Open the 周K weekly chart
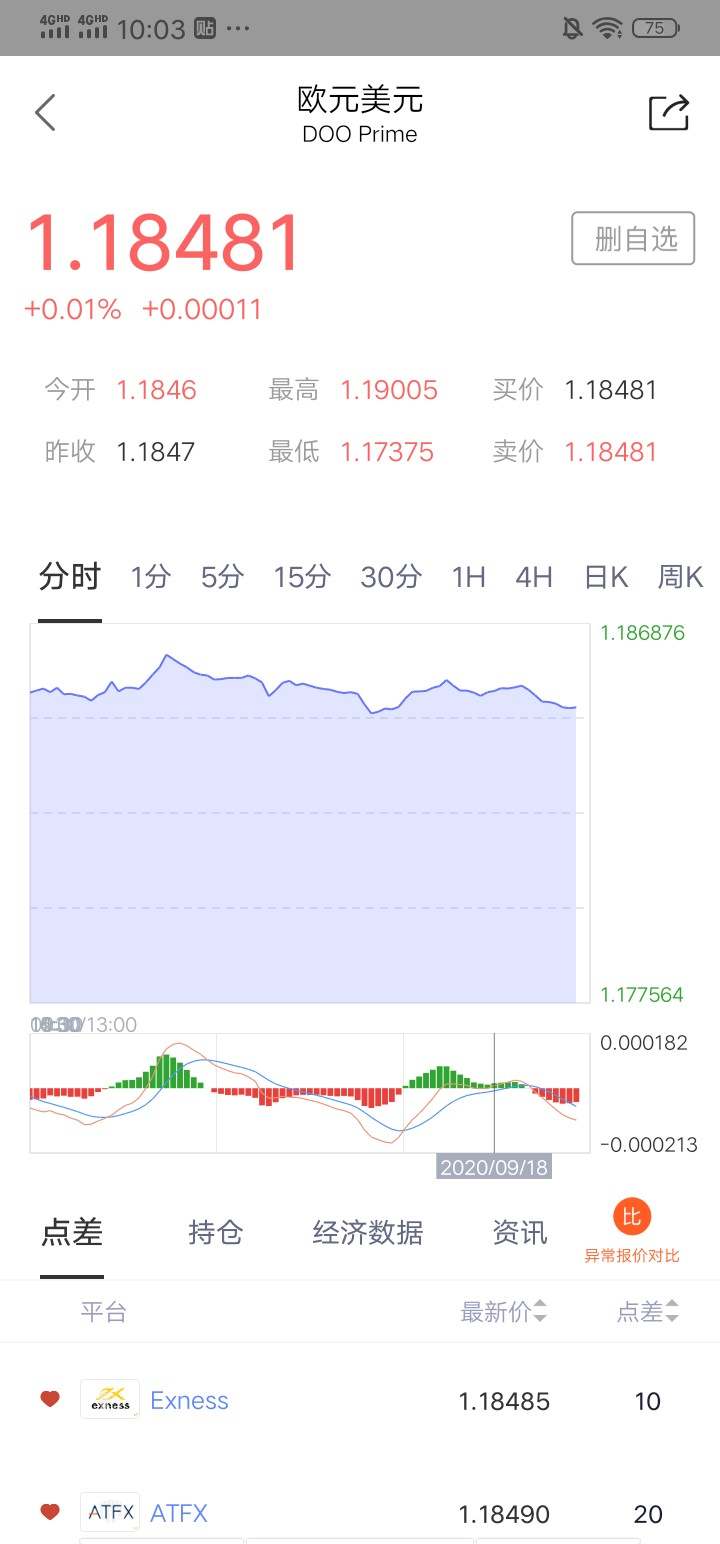The width and height of the screenshot is (720, 1544). click(x=680, y=577)
